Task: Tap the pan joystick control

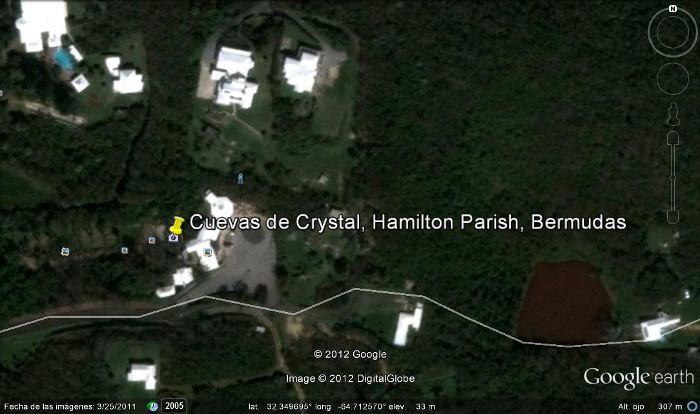Action: [x=673, y=78]
